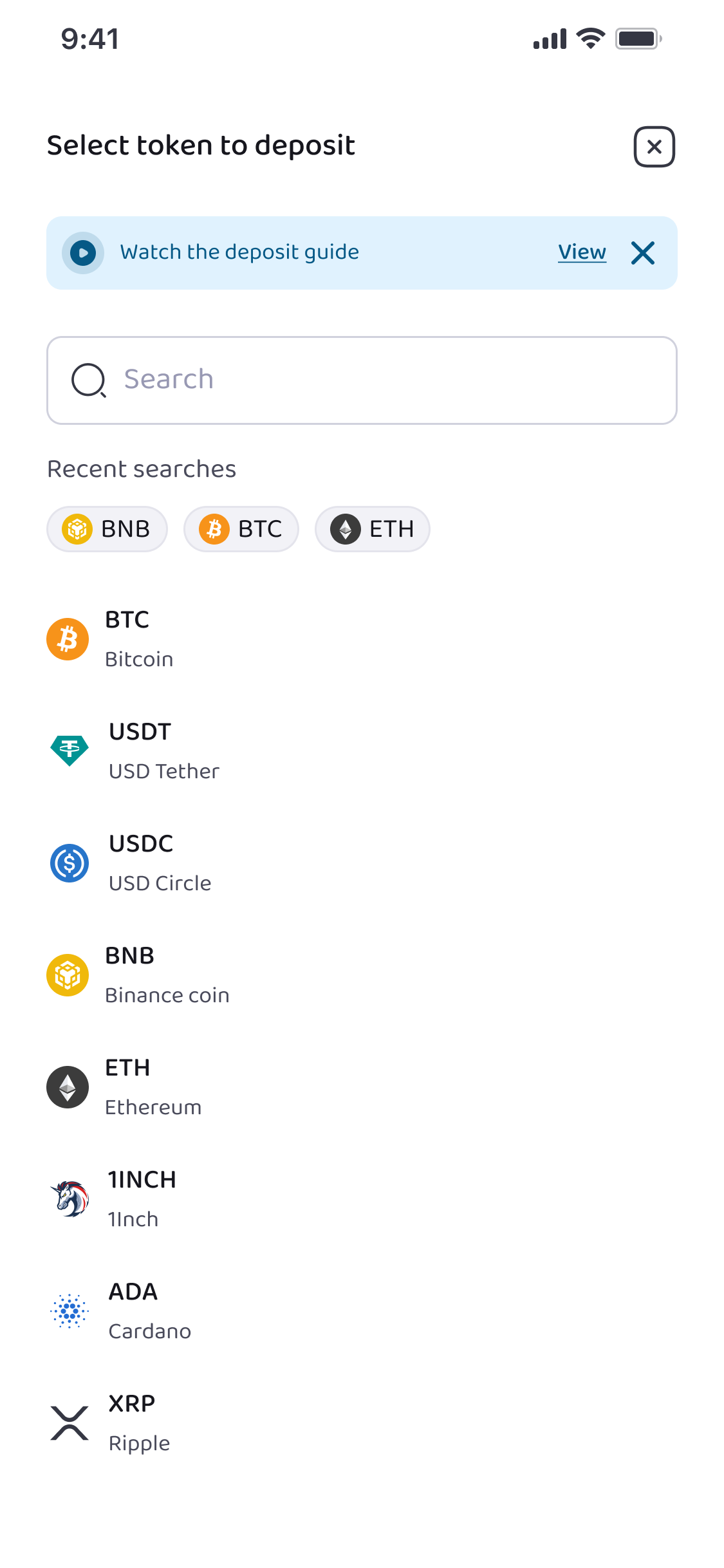Play the deposit guide video

(83, 252)
